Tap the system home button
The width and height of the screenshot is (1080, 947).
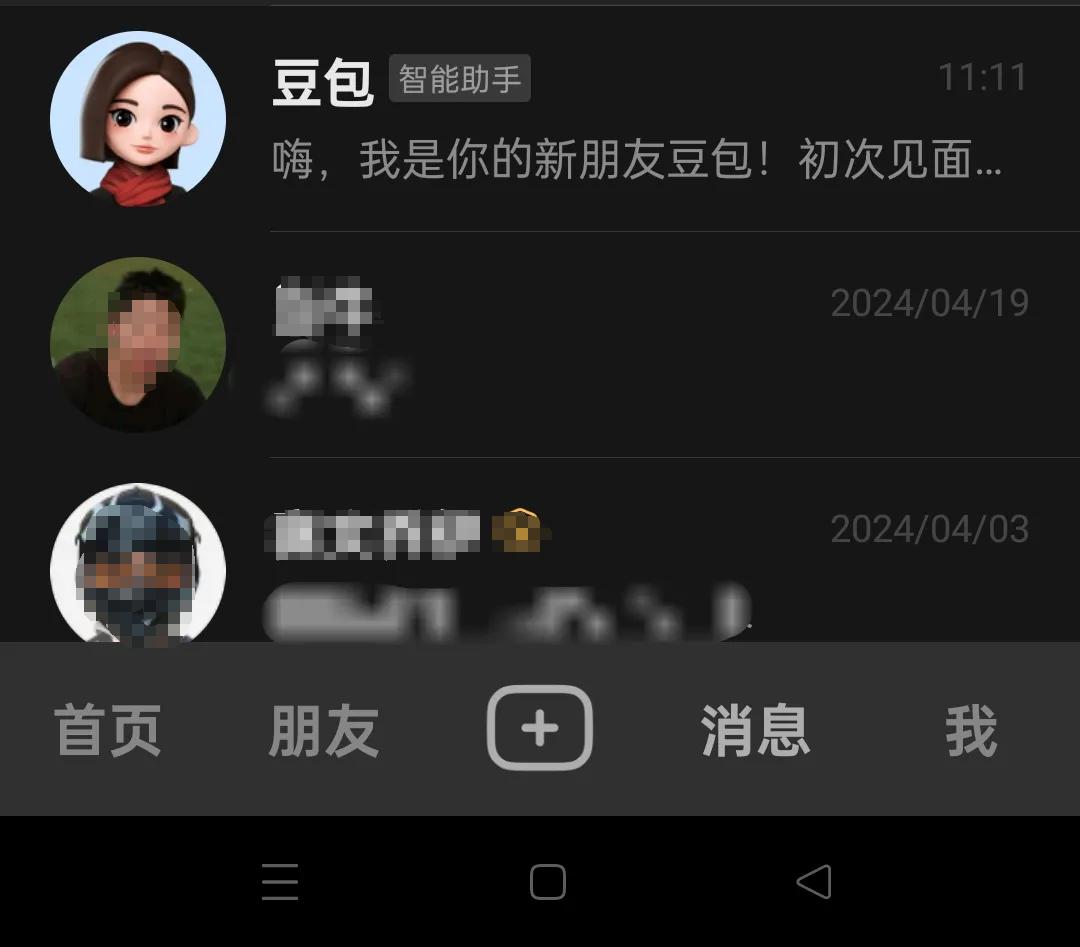point(547,882)
